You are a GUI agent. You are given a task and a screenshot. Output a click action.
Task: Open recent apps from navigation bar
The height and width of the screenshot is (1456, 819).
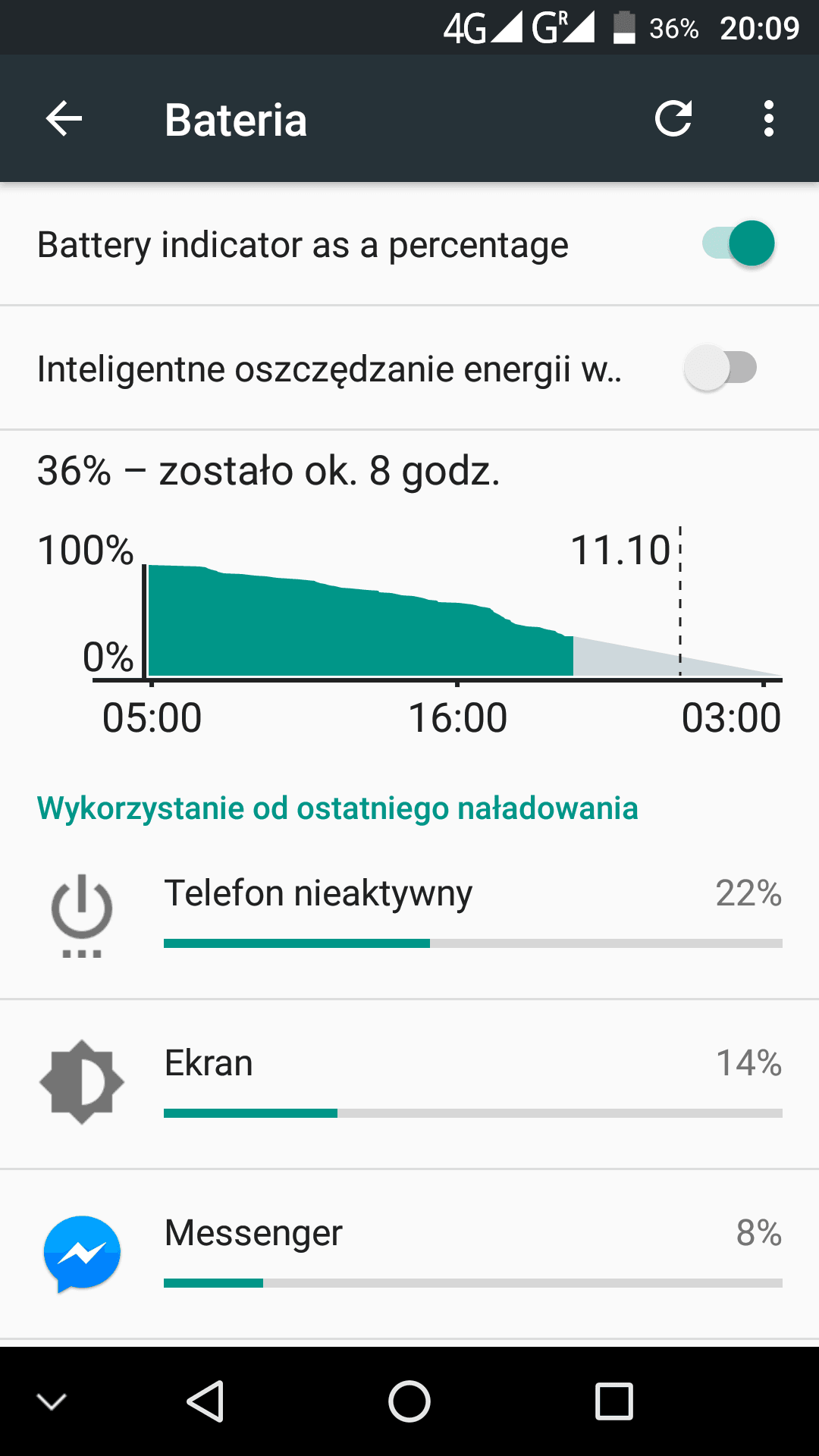click(613, 1401)
